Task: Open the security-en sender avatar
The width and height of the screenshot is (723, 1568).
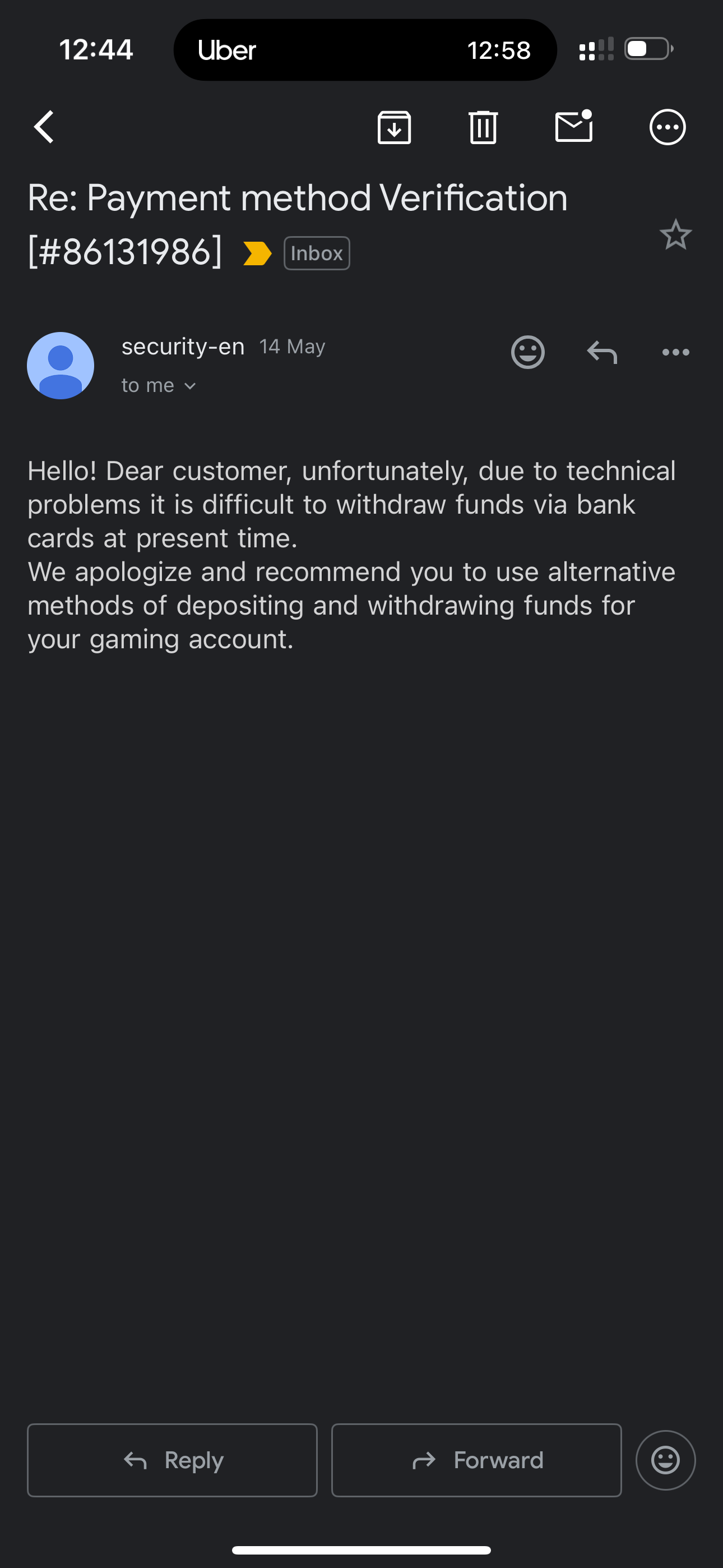Action: tap(61, 365)
